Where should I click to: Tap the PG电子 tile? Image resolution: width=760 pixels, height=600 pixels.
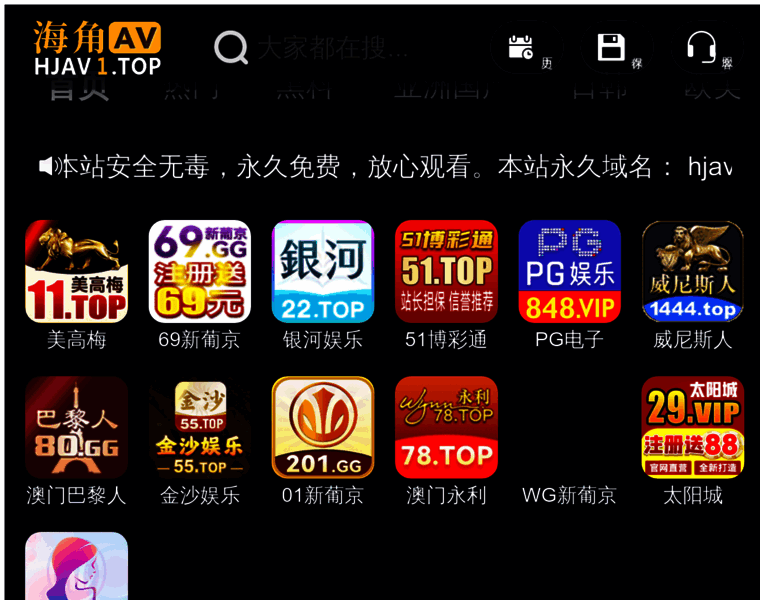[x=569, y=272]
